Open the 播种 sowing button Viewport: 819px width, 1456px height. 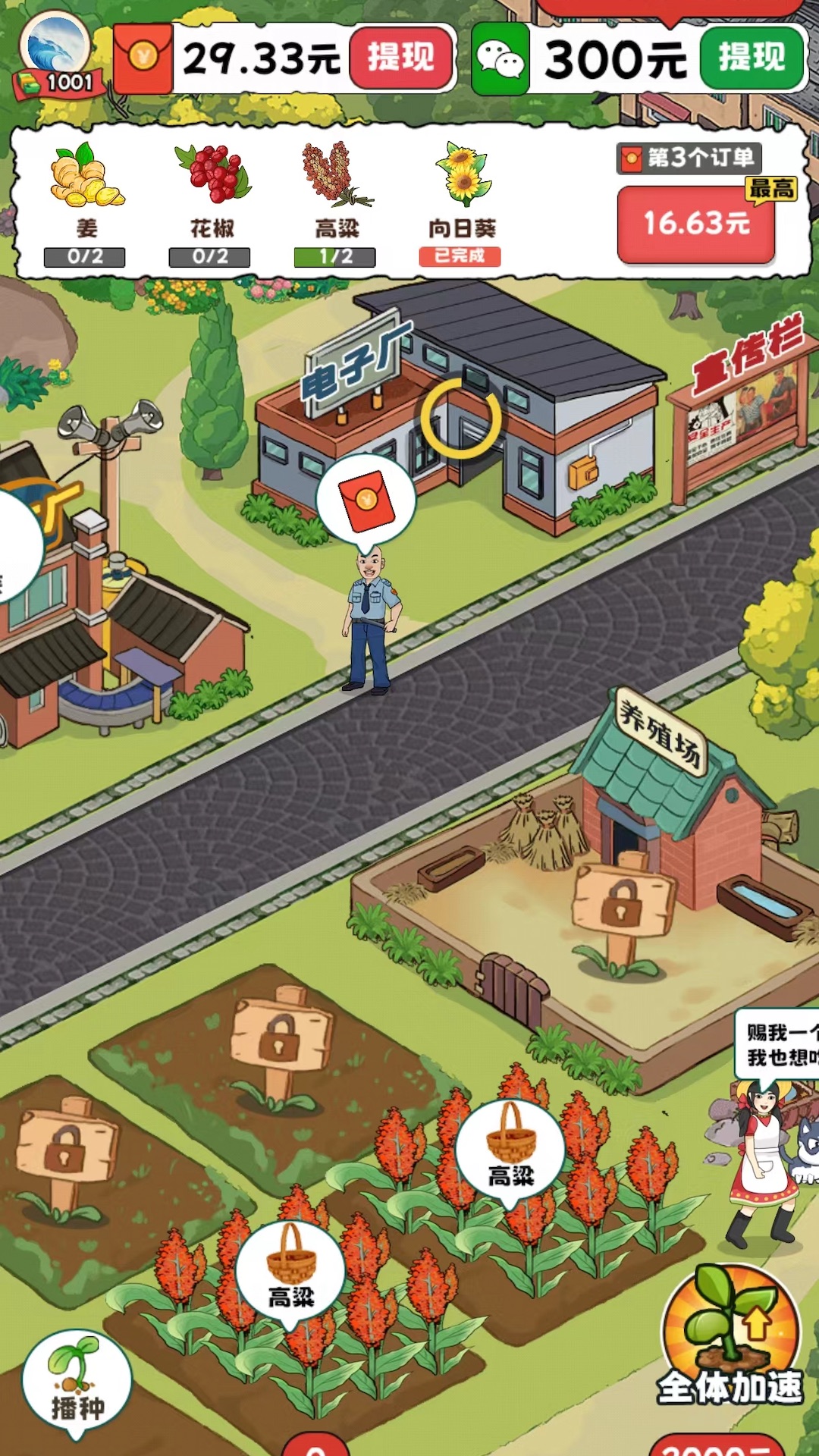[77, 1382]
